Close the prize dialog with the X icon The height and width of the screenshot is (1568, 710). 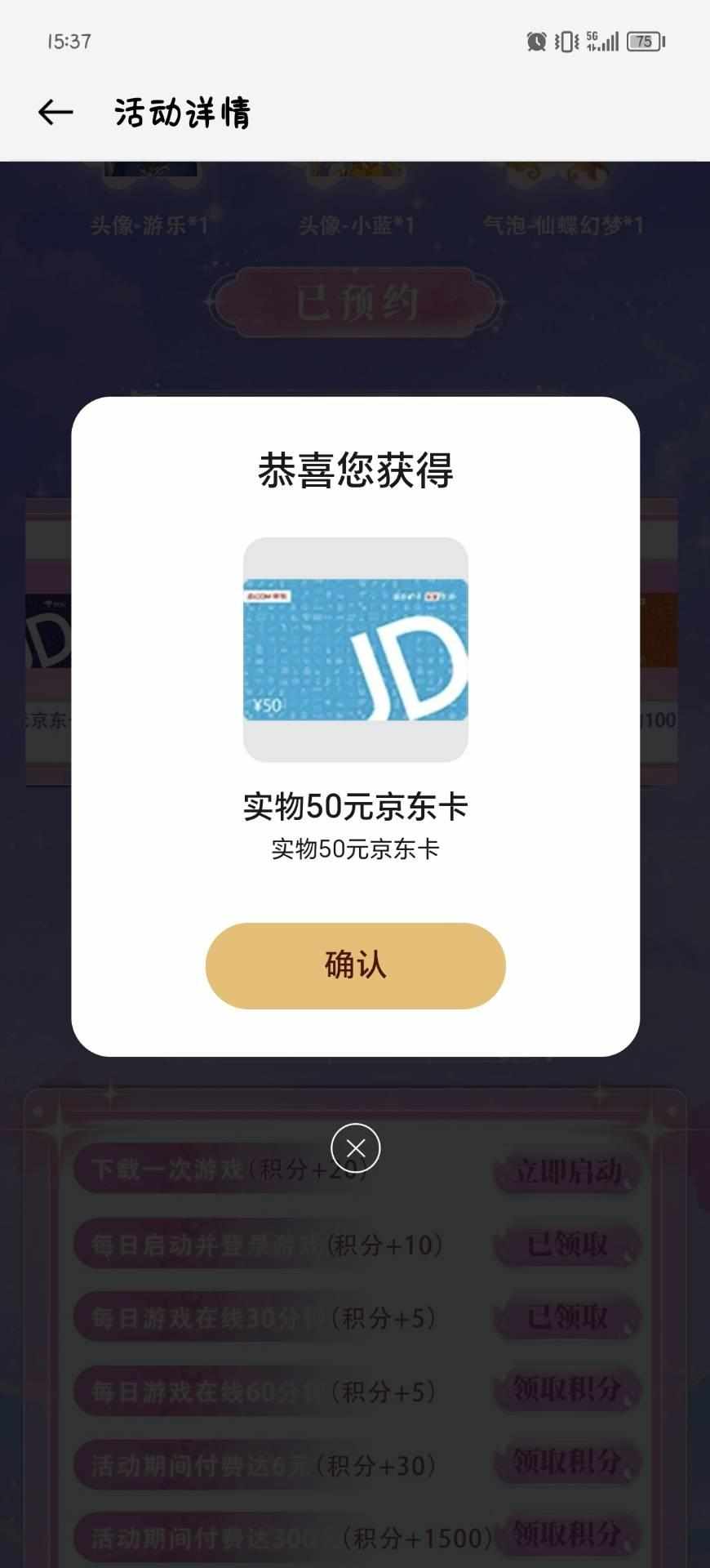pos(355,1147)
